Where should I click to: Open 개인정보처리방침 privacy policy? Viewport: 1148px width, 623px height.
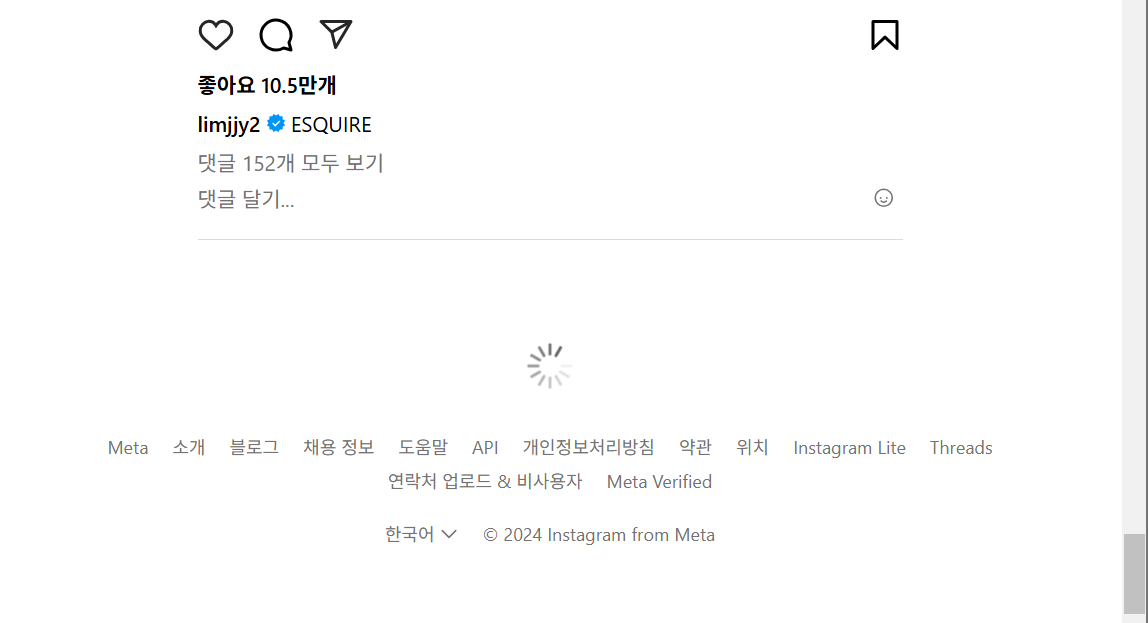(x=588, y=448)
